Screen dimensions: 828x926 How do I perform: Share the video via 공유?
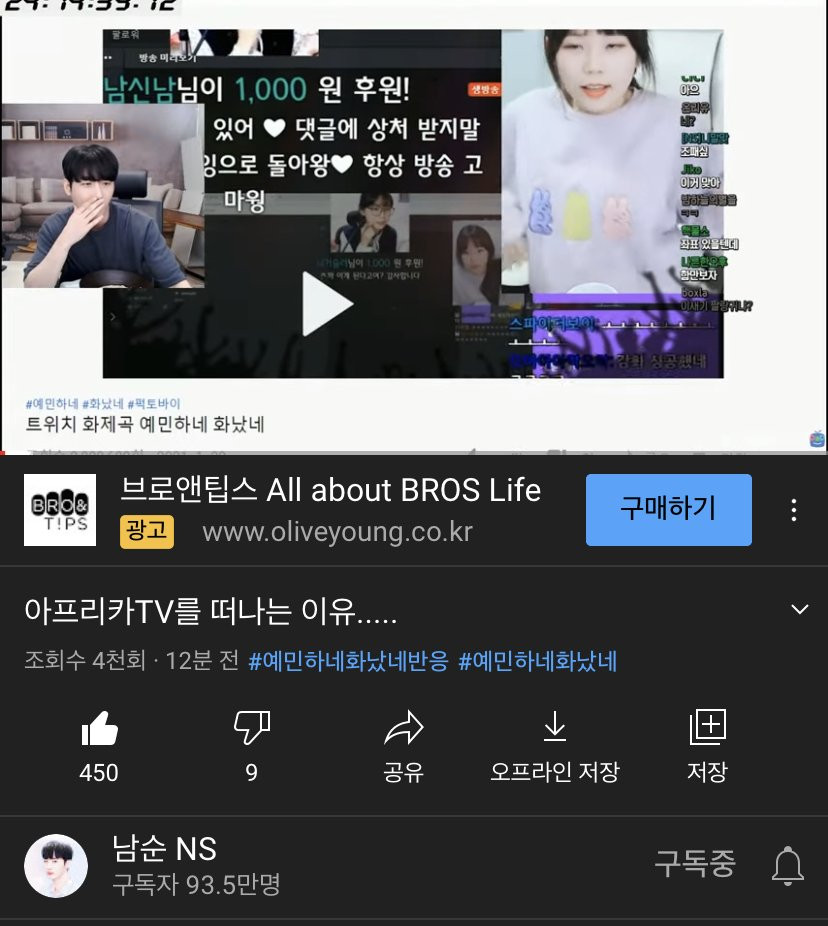pos(404,744)
